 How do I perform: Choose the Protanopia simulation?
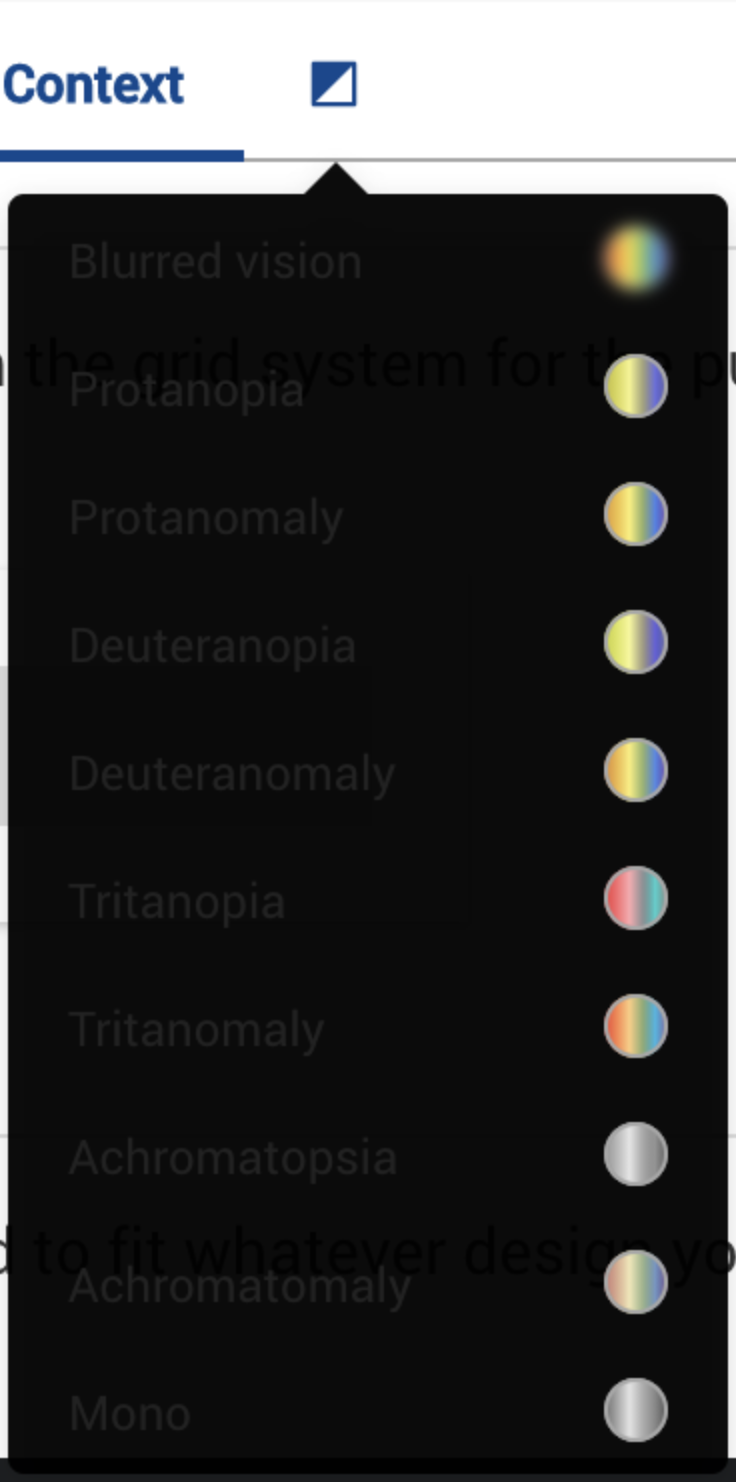(367, 389)
